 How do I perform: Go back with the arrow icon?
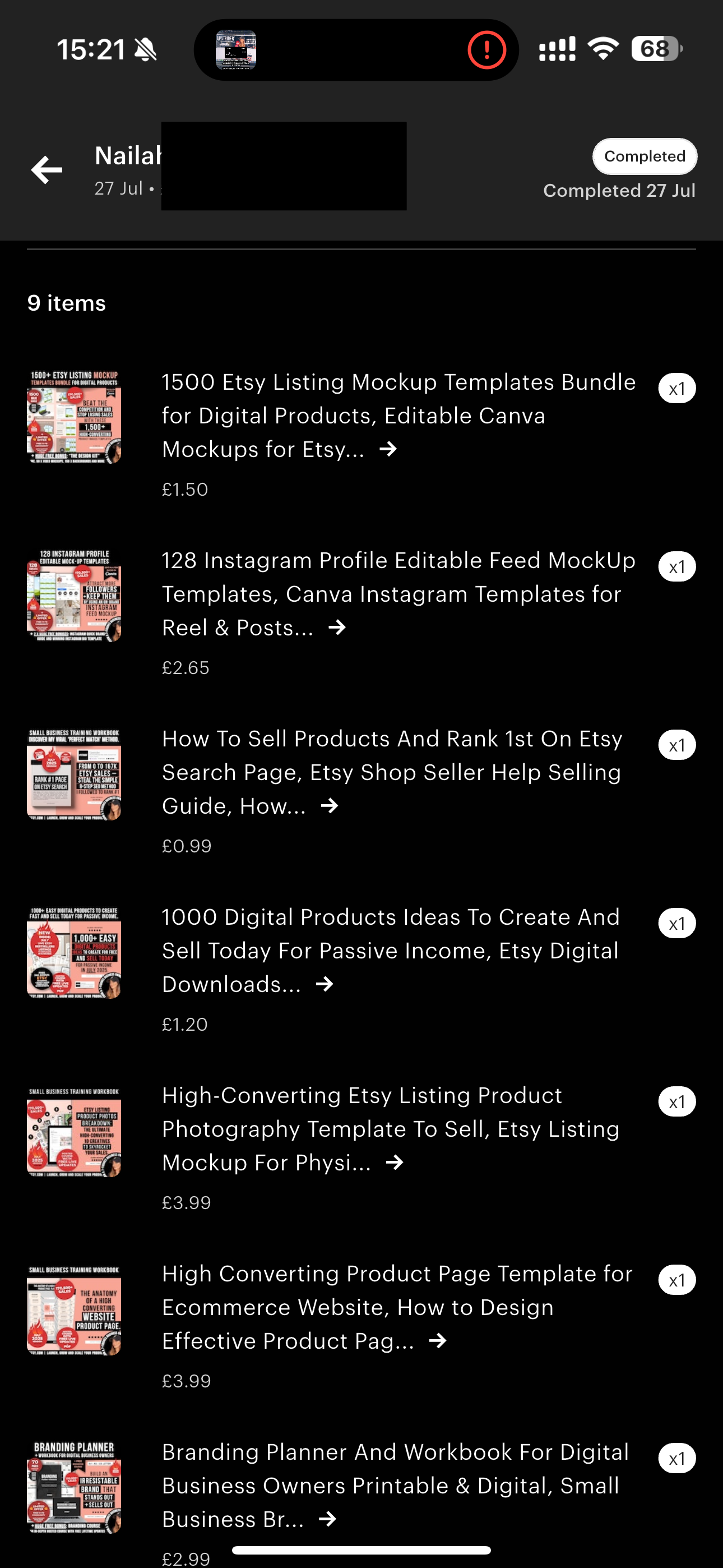point(47,169)
